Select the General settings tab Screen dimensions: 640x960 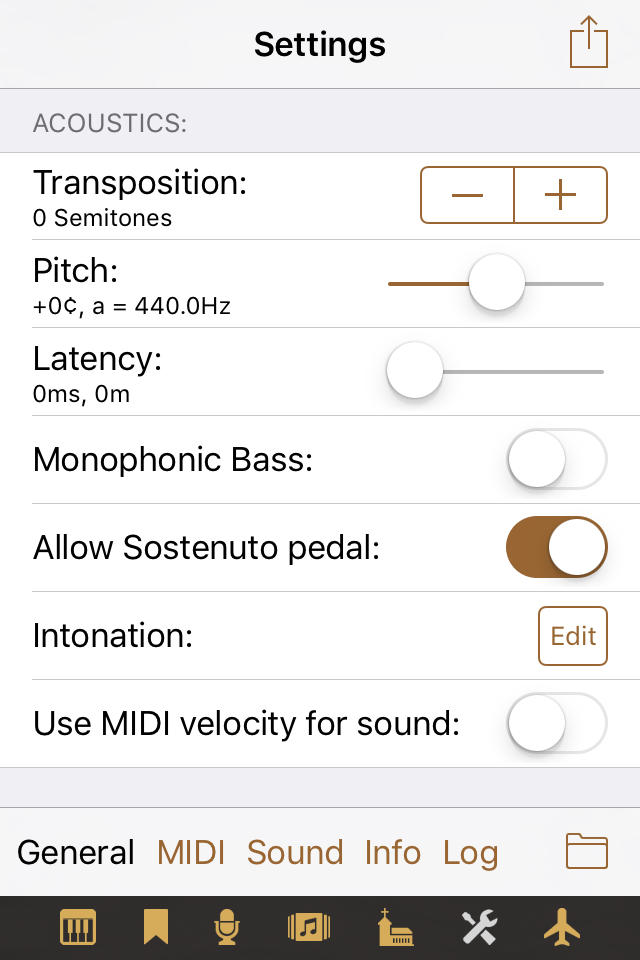click(x=76, y=852)
